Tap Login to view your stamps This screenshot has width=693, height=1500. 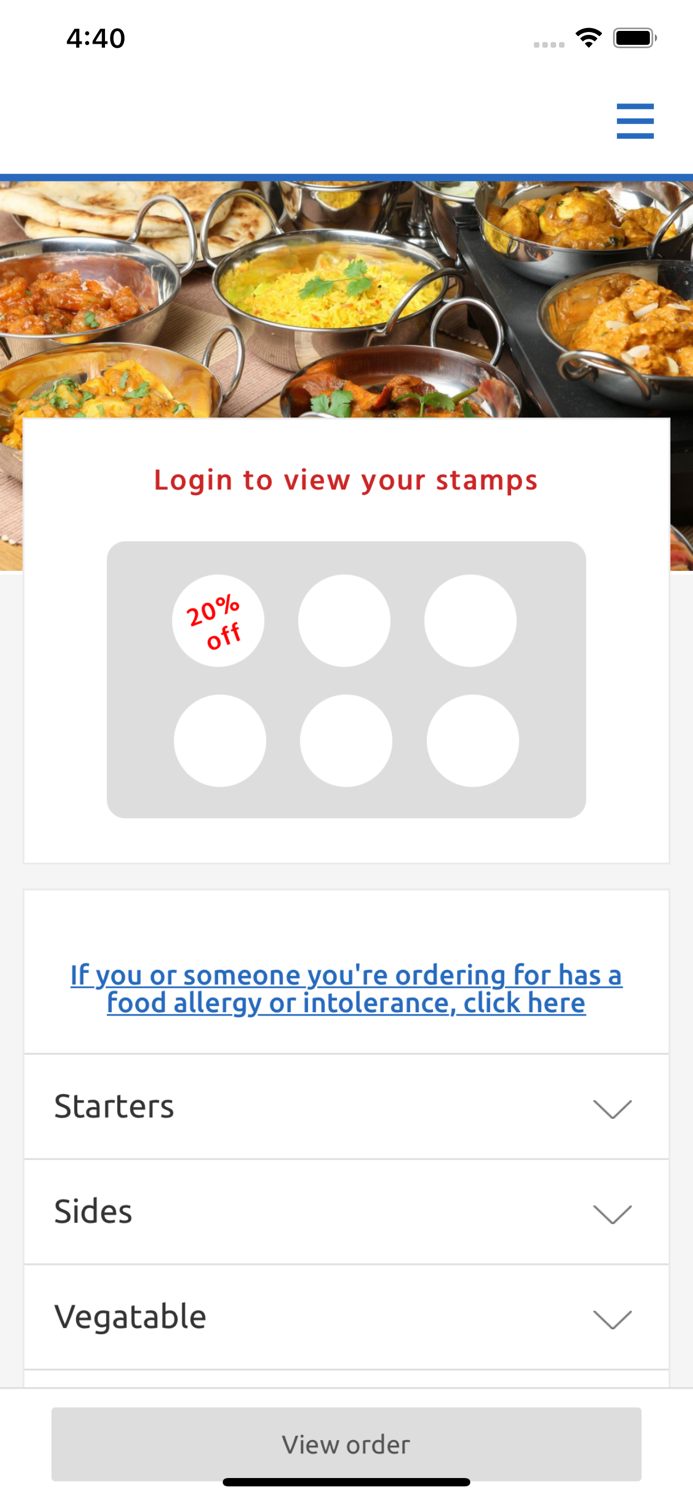pos(346,480)
